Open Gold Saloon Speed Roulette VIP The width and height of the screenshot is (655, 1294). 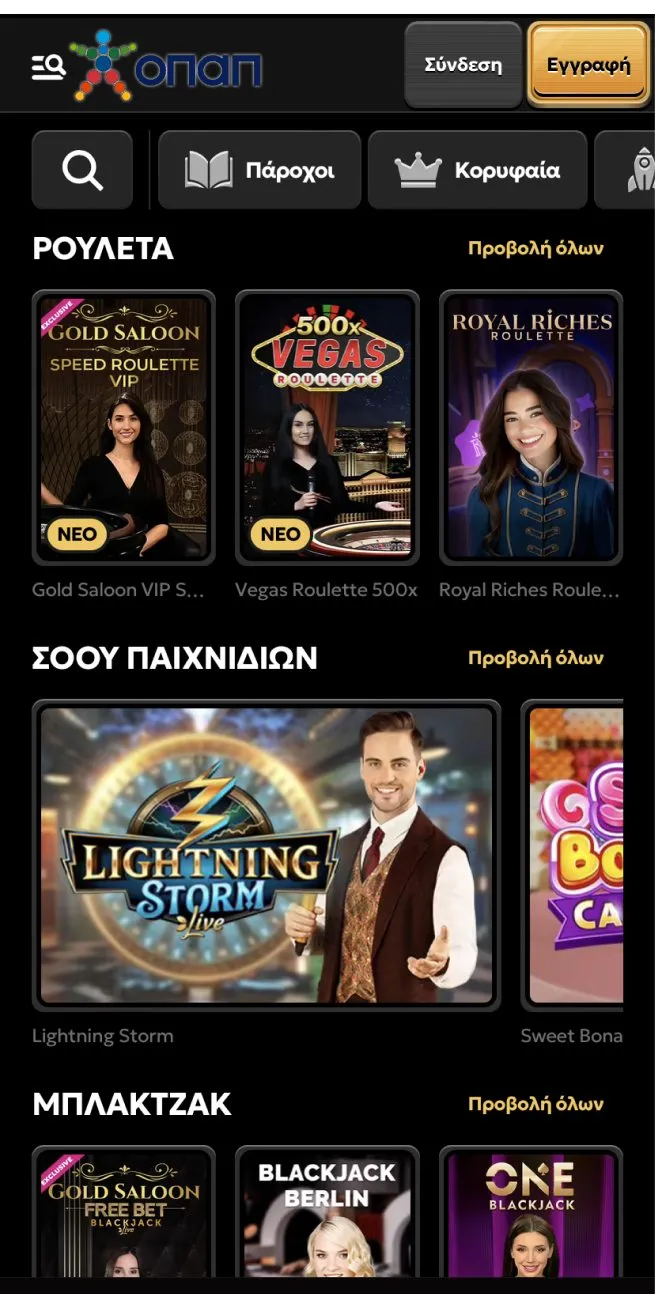click(x=124, y=428)
